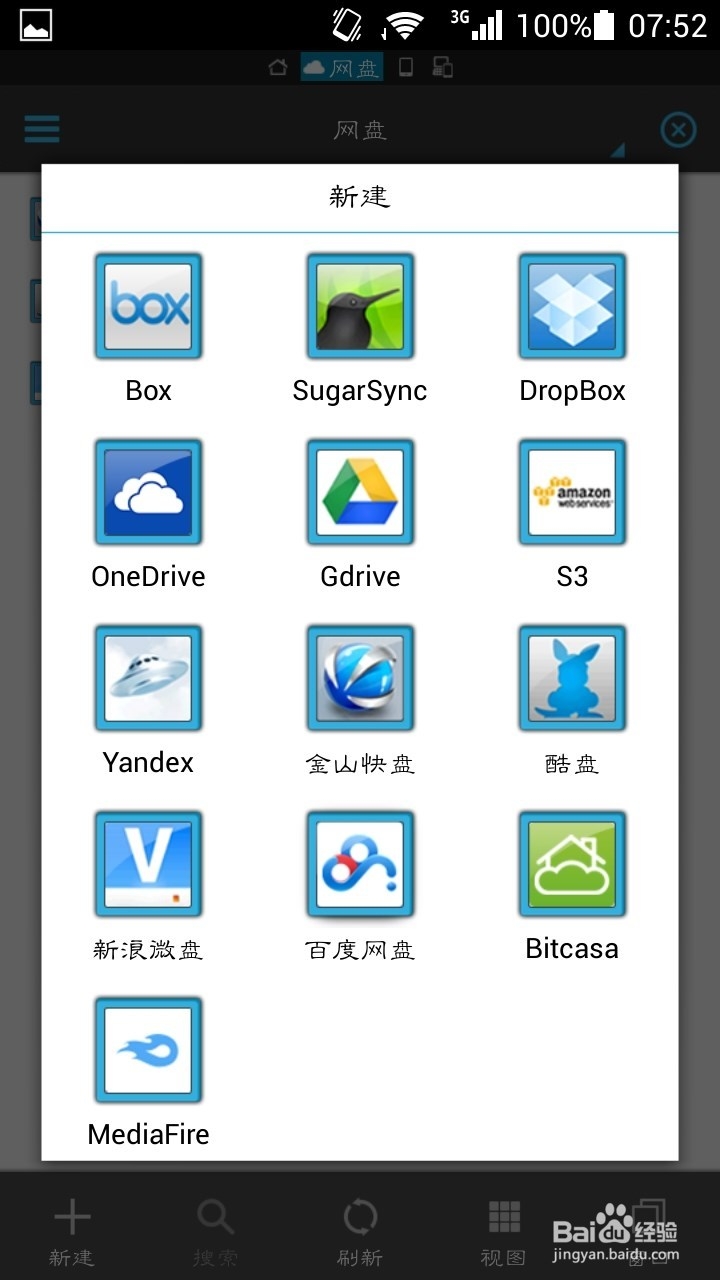Add a MediaFire account
Image resolution: width=720 pixels, height=1280 pixels.
click(x=148, y=1049)
